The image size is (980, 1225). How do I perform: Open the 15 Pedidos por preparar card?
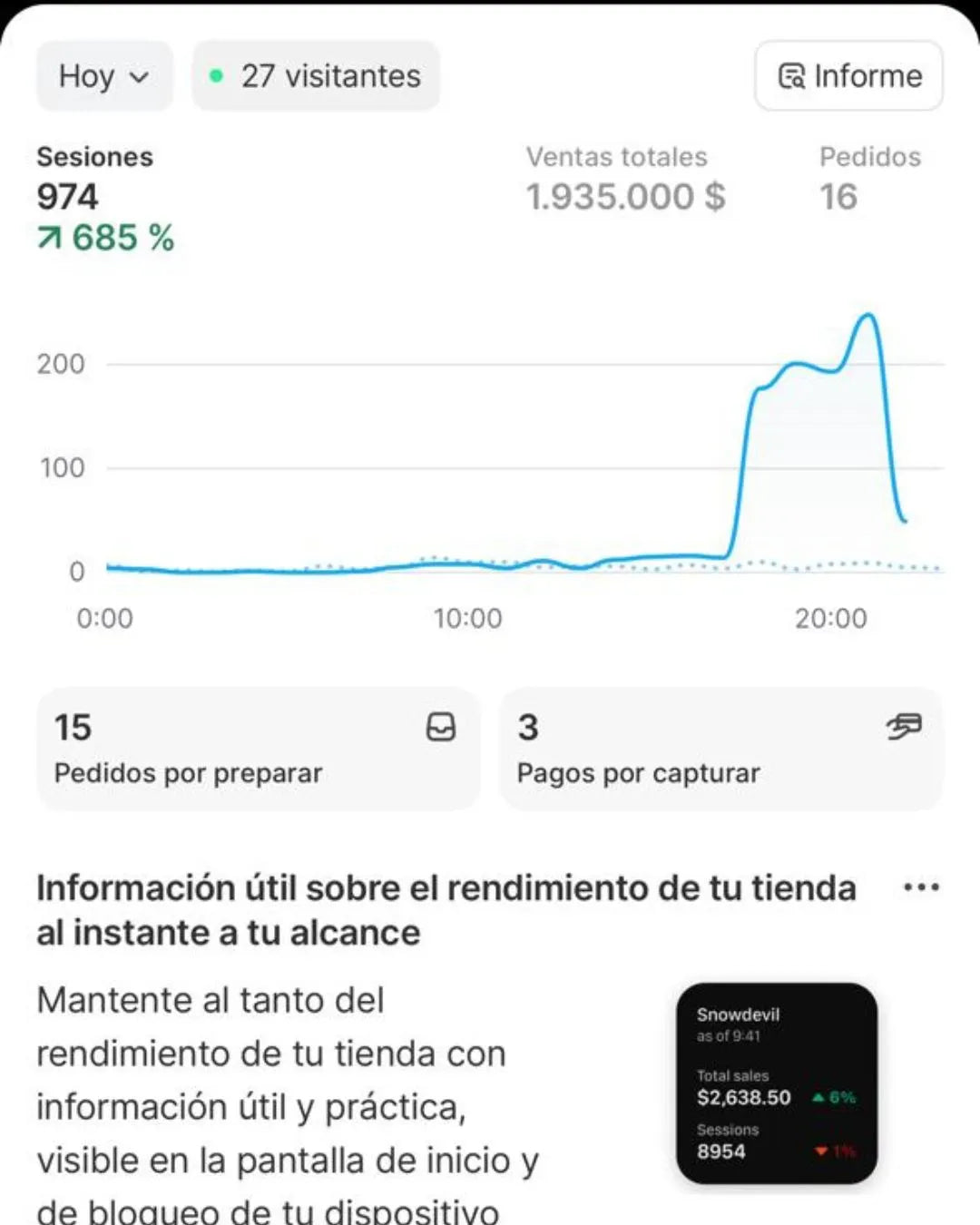[x=258, y=749]
